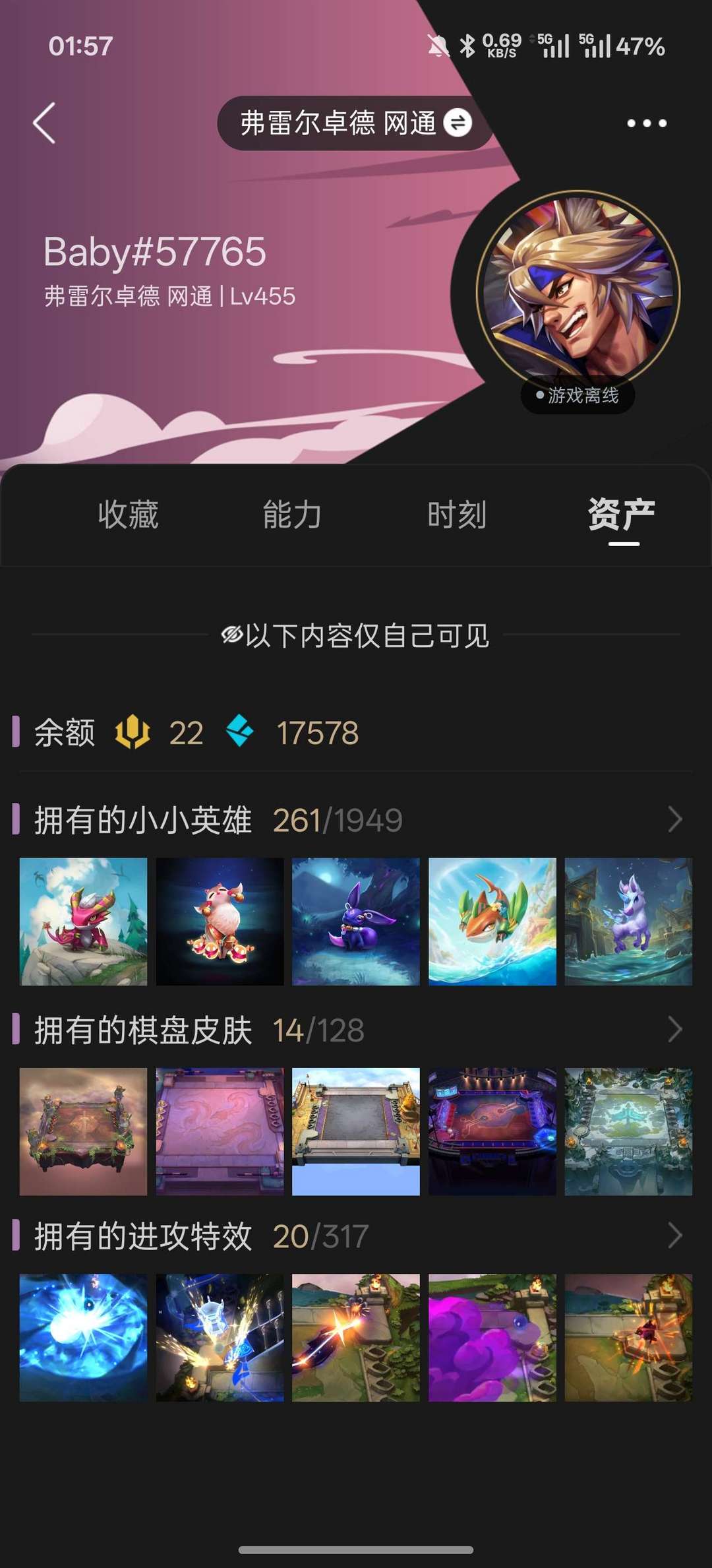Open the blue burst attack effect

point(84,1337)
